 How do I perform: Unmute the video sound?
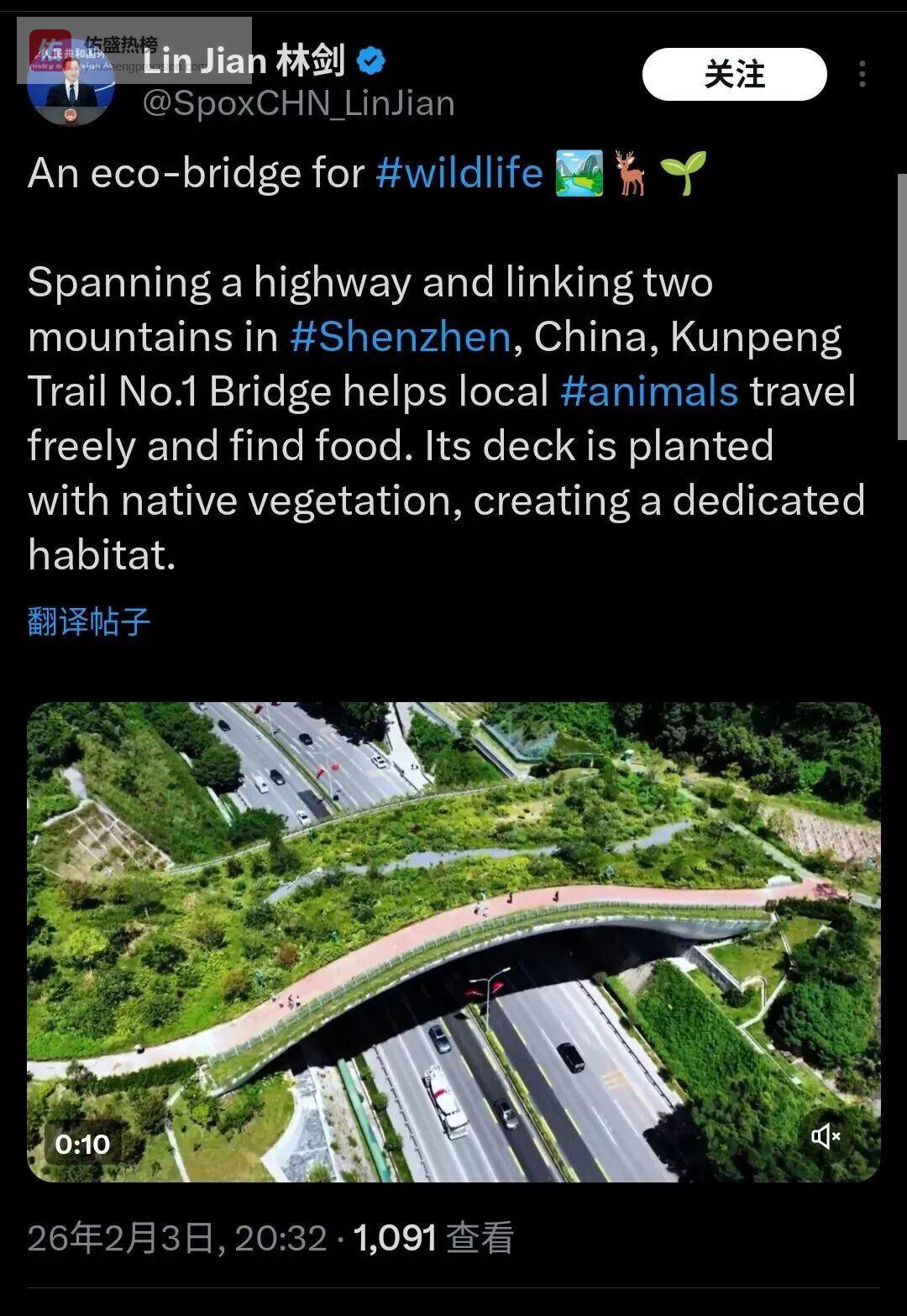point(826,1136)
